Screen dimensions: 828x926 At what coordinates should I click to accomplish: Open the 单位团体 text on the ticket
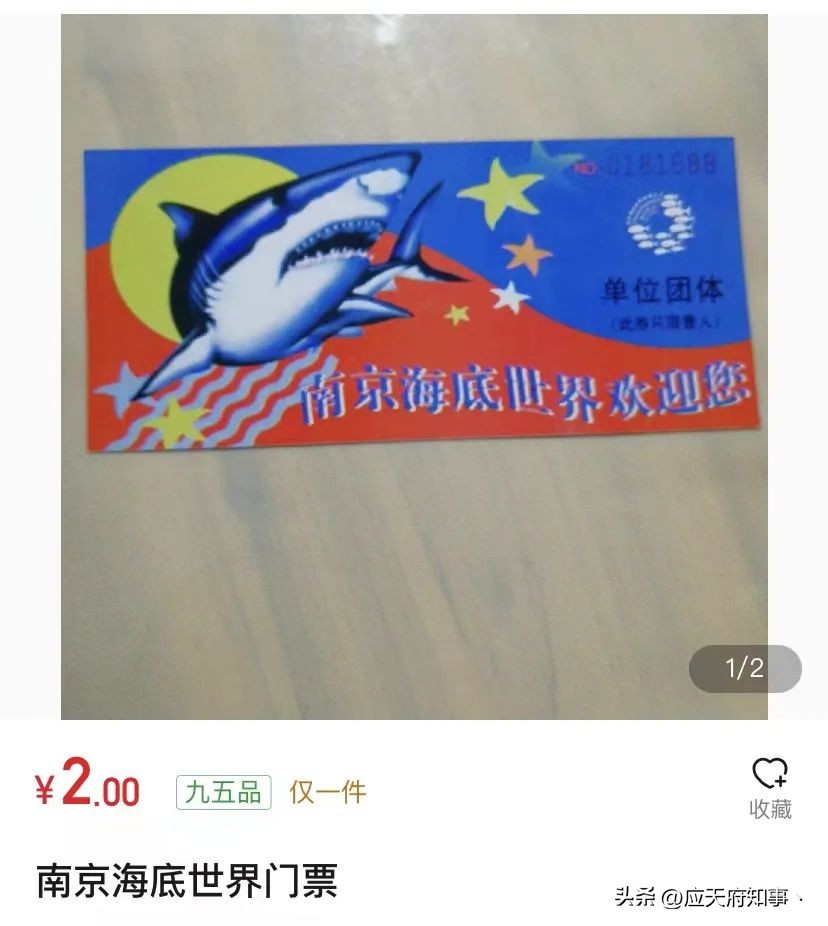point(665,286)
